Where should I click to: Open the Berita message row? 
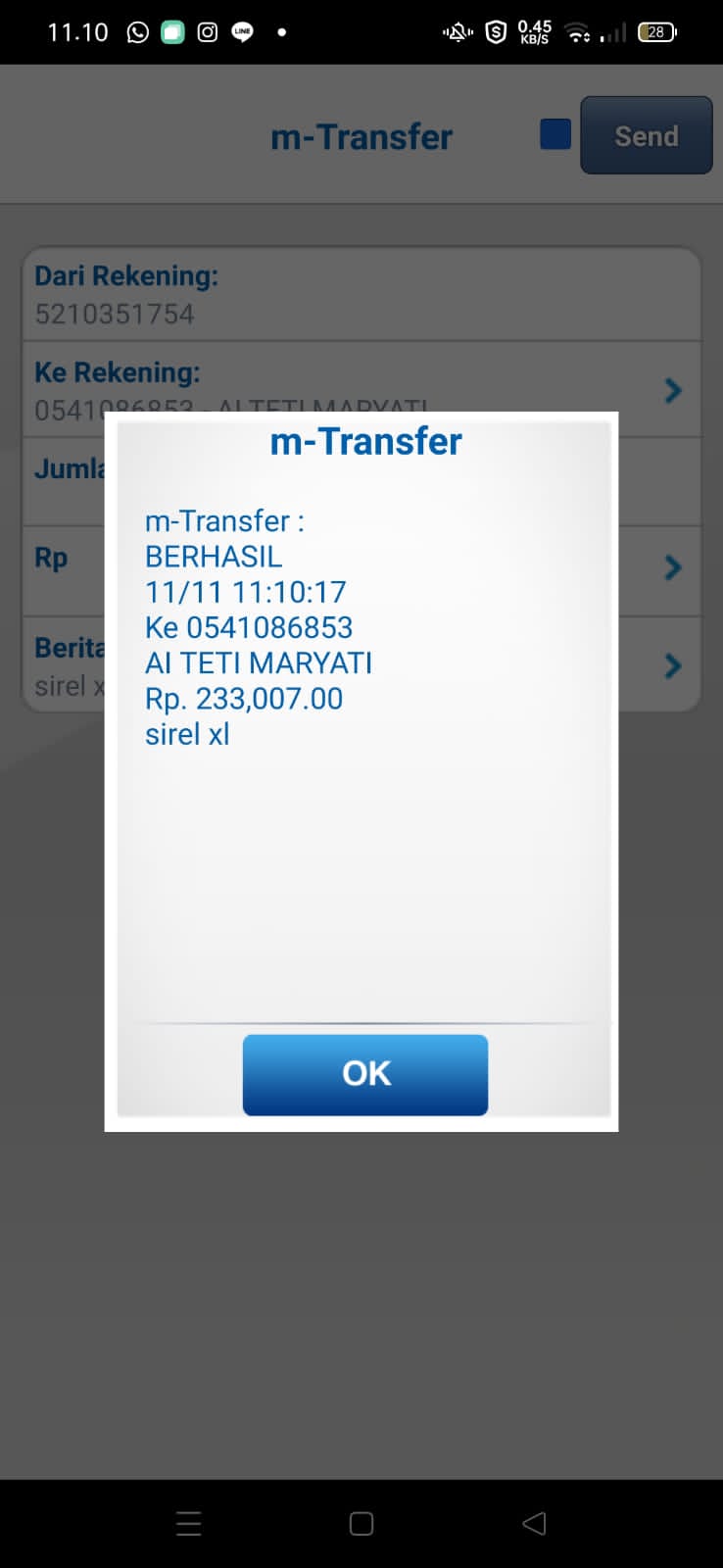pyautogui.click(x=361, y=664)
